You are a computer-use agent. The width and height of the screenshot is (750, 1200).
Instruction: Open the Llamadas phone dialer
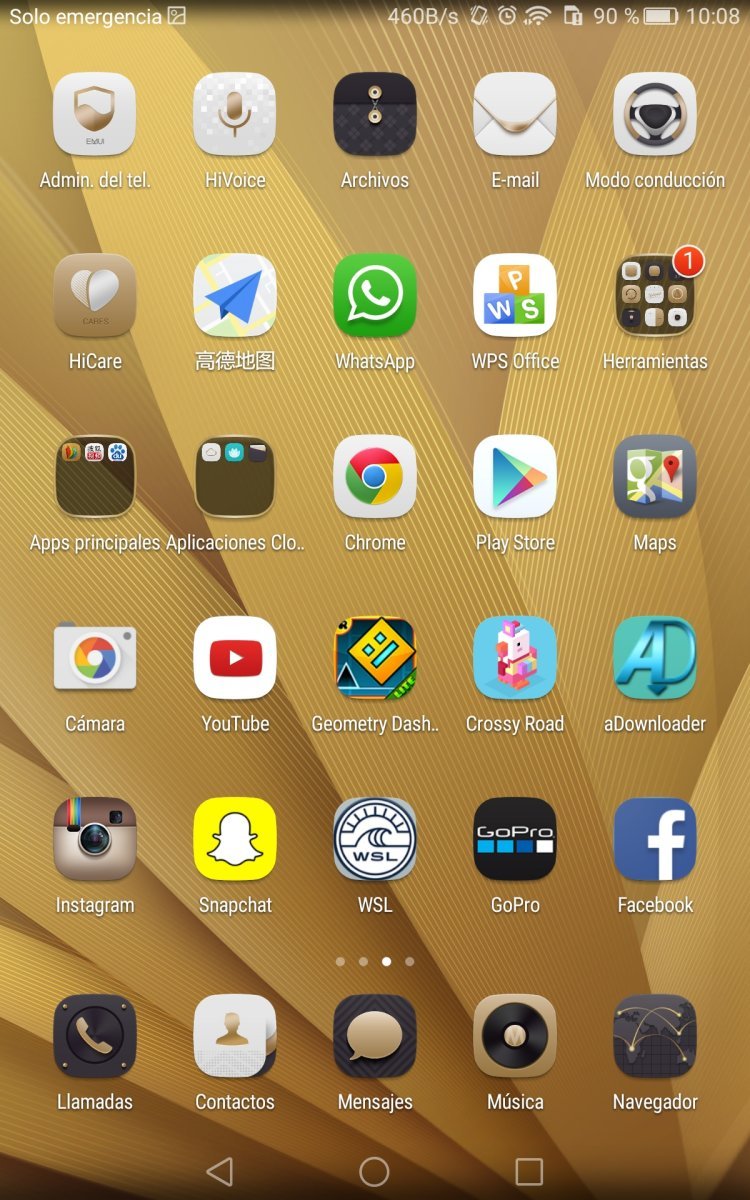[x=95, y=1035]
